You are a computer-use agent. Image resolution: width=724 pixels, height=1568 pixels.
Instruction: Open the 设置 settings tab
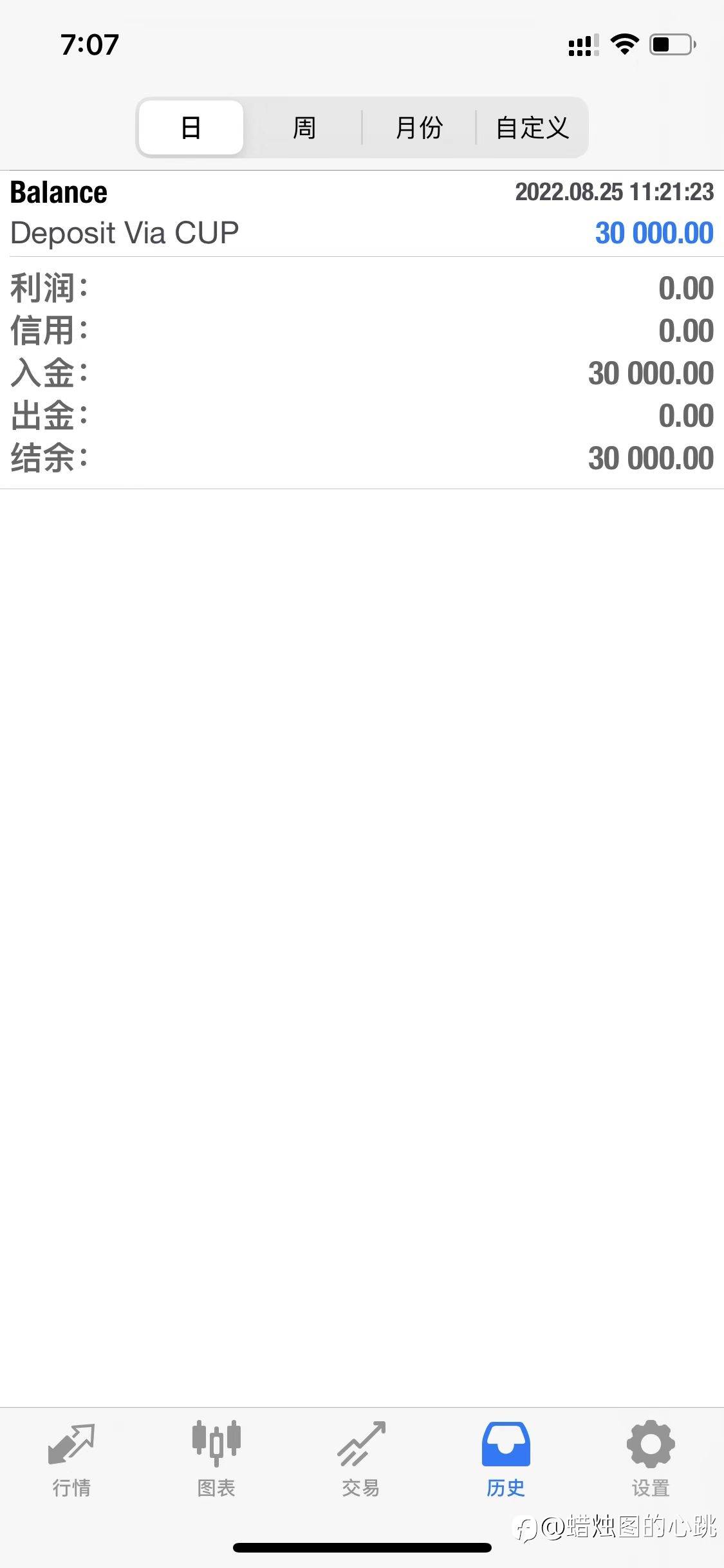pos(651,1460)
